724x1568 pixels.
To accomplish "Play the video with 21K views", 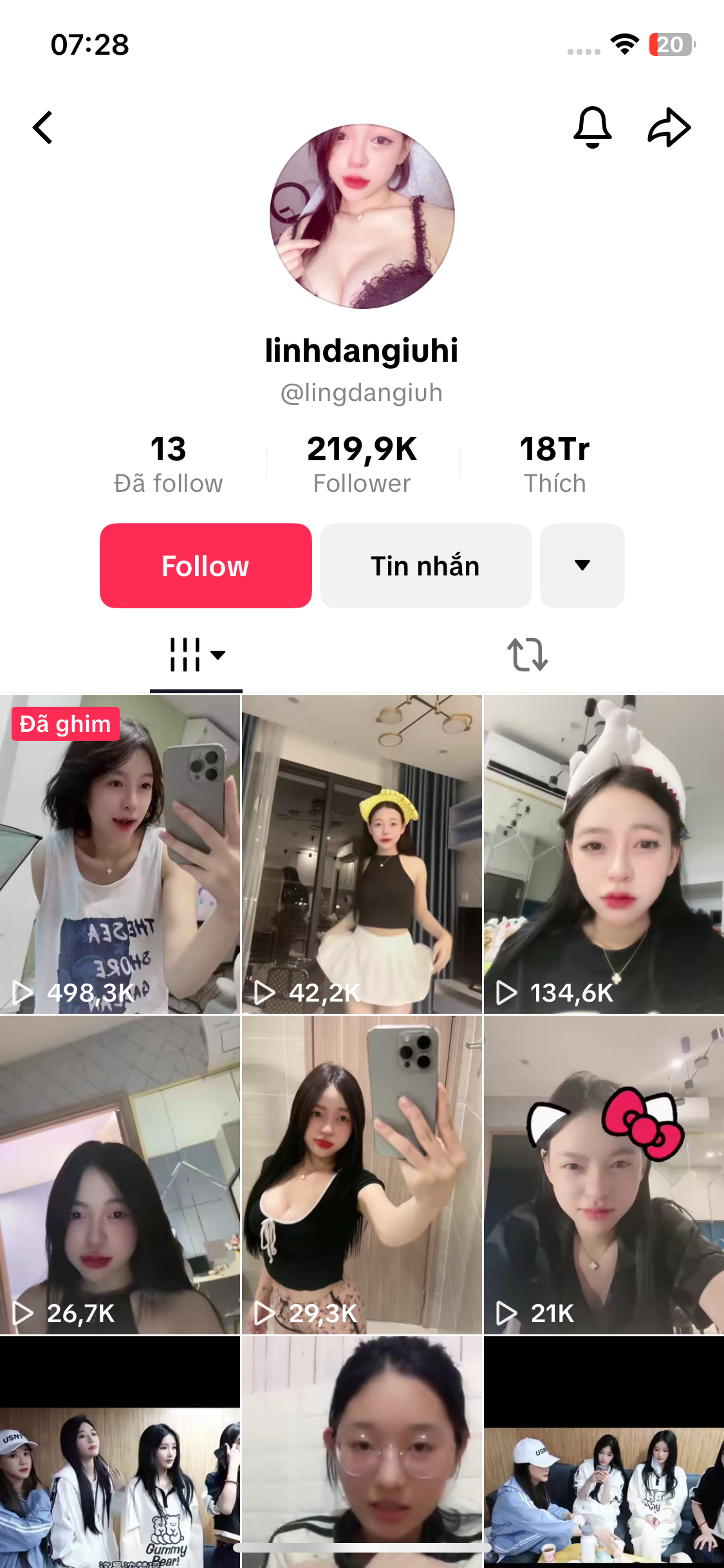I will pos(604,1175).
